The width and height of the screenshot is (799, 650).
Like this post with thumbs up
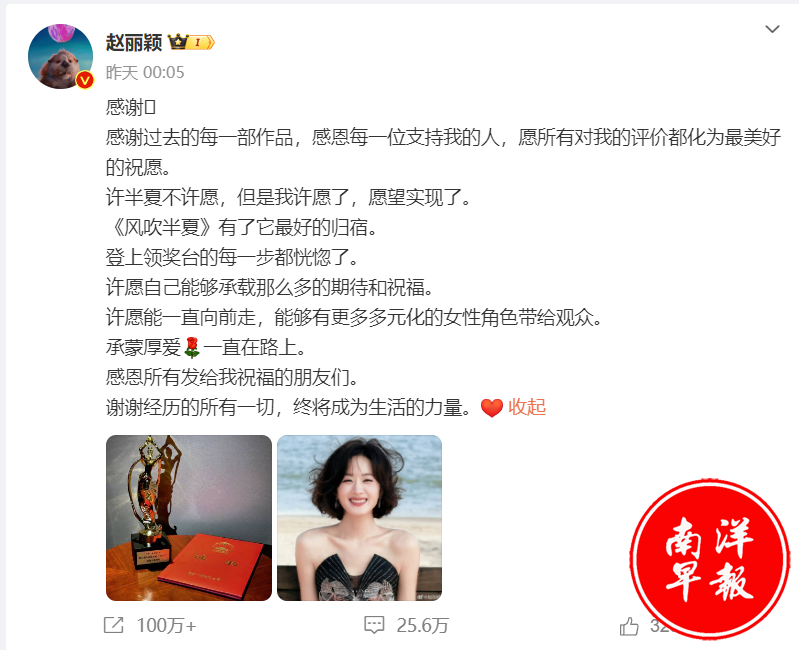[x=629, y=626]
